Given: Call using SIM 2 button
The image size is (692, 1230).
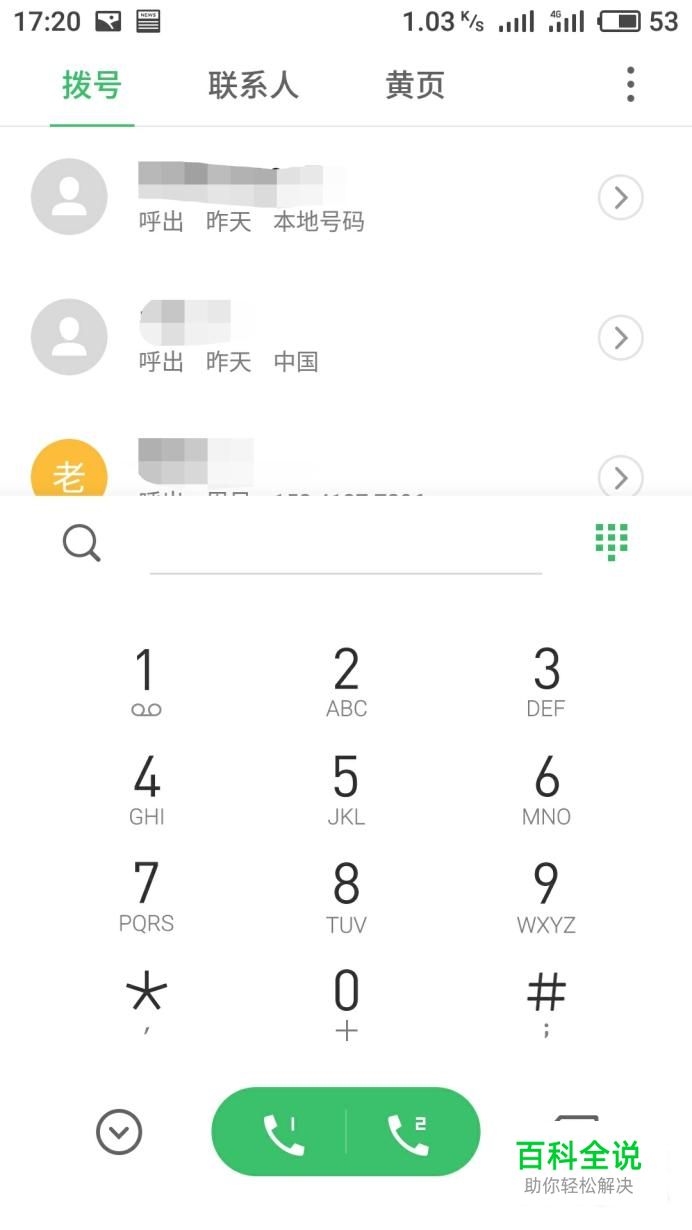Looking at the screenshot, I should (408, 1133).
